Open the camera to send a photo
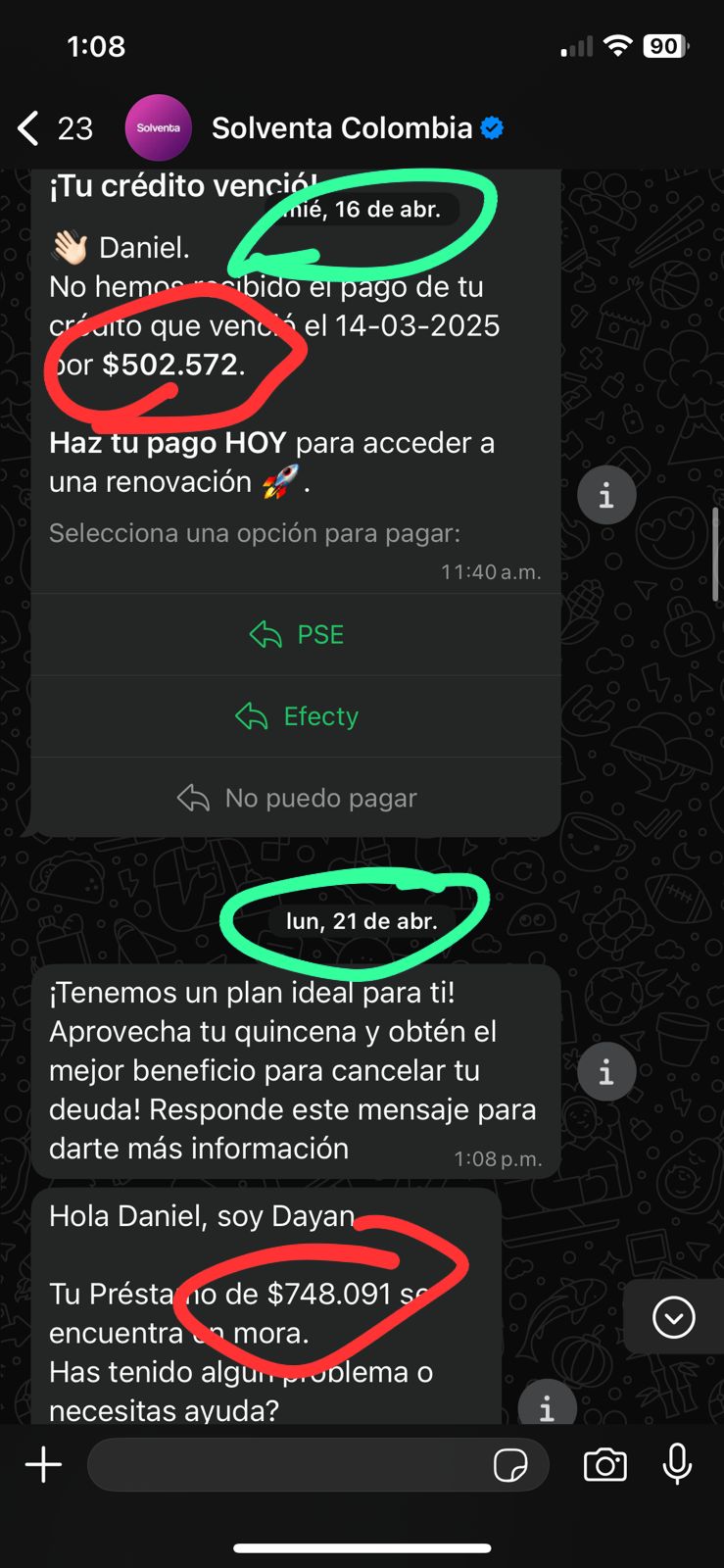Image resolution: width=724 pixels, height=1568 pixels. pos(605,1465)
